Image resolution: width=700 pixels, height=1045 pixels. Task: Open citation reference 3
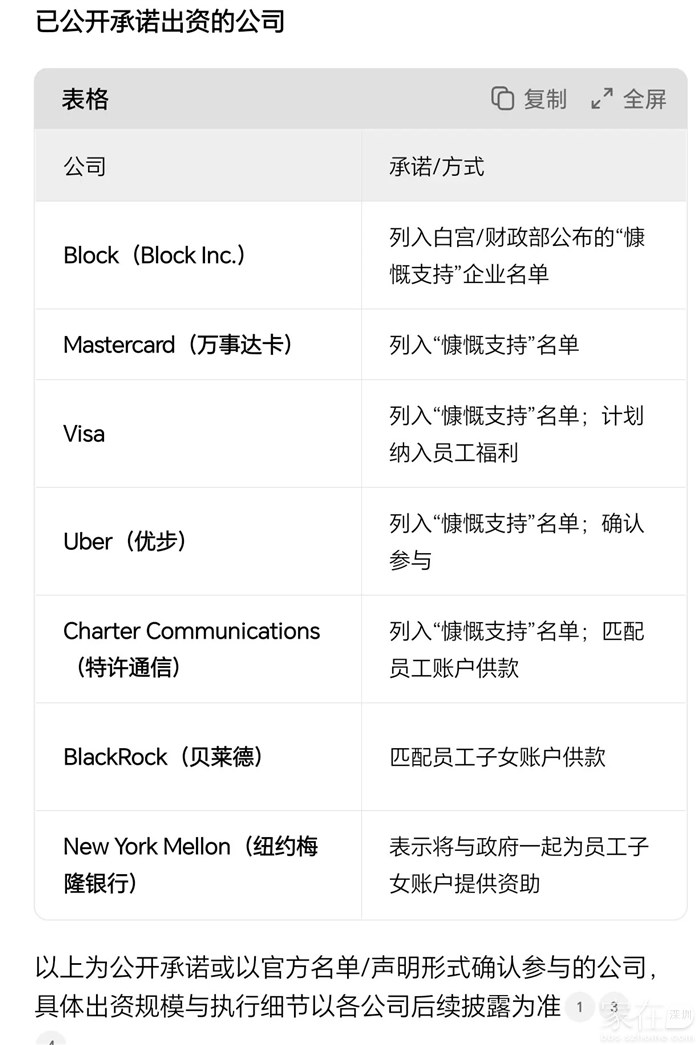pyautogui.click(x=614, y=1007)
